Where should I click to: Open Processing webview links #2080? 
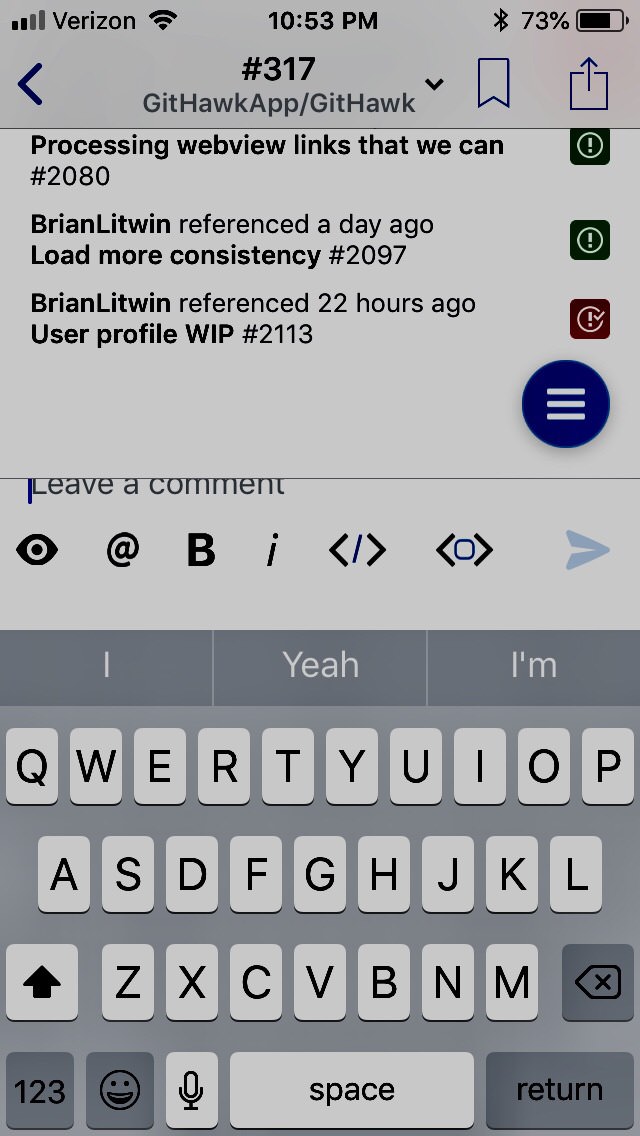tap(266, 159)
